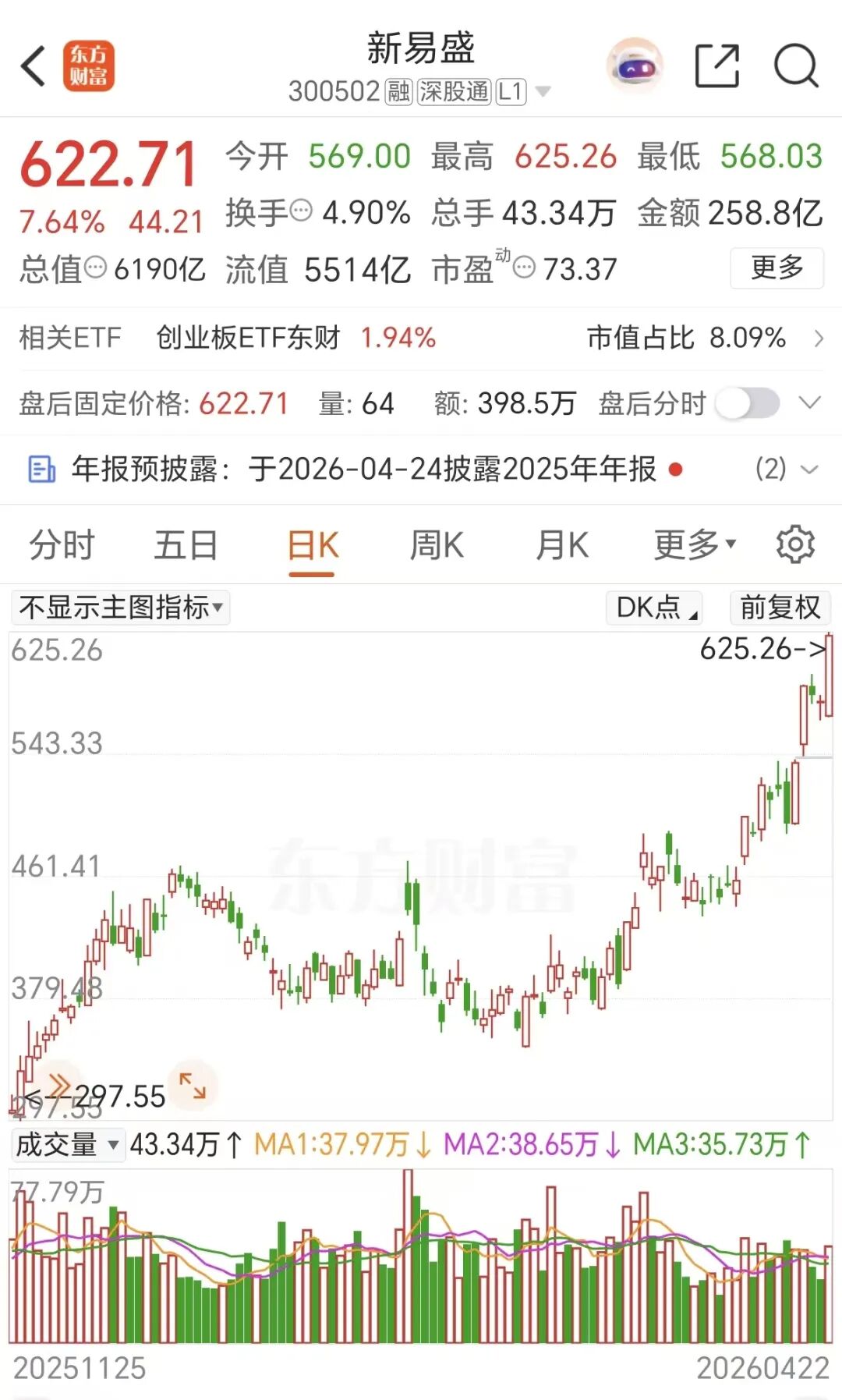Select the 周K chart tab
The width and height of the screenshot is (842, 1400).
coord(437,545)
